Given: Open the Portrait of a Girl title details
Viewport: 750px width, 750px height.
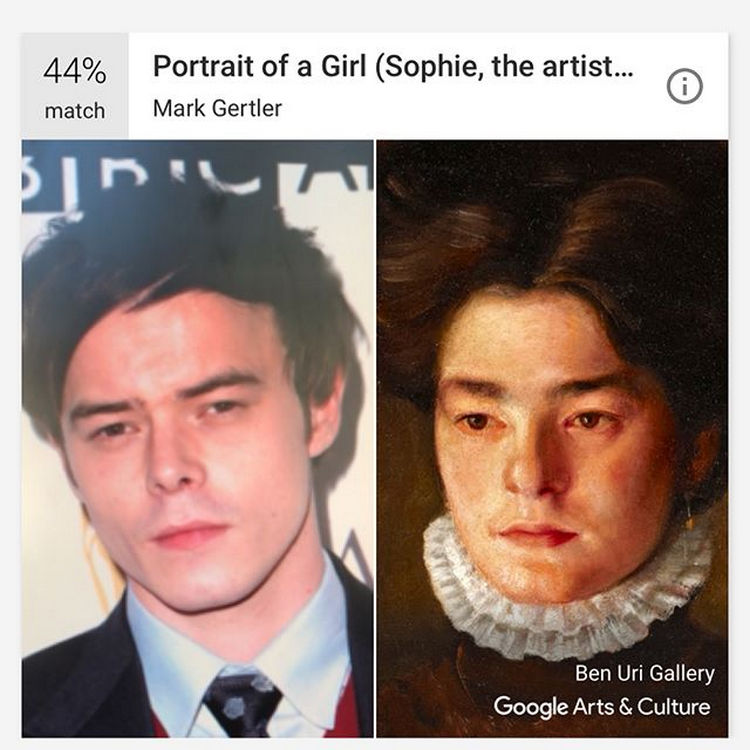Looking at the screenshot, I should 392,69.
